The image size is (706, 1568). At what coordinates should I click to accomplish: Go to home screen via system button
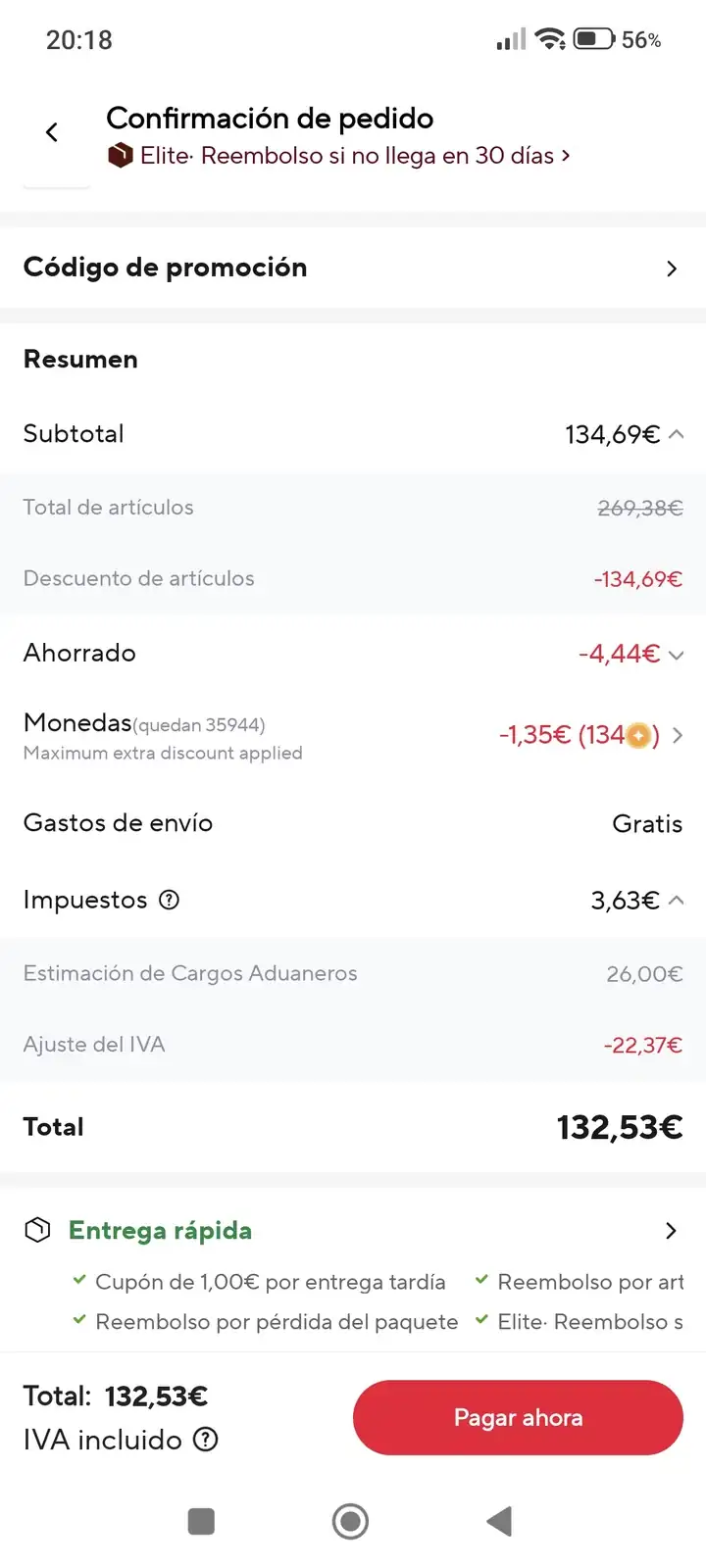click(350, 1521)
